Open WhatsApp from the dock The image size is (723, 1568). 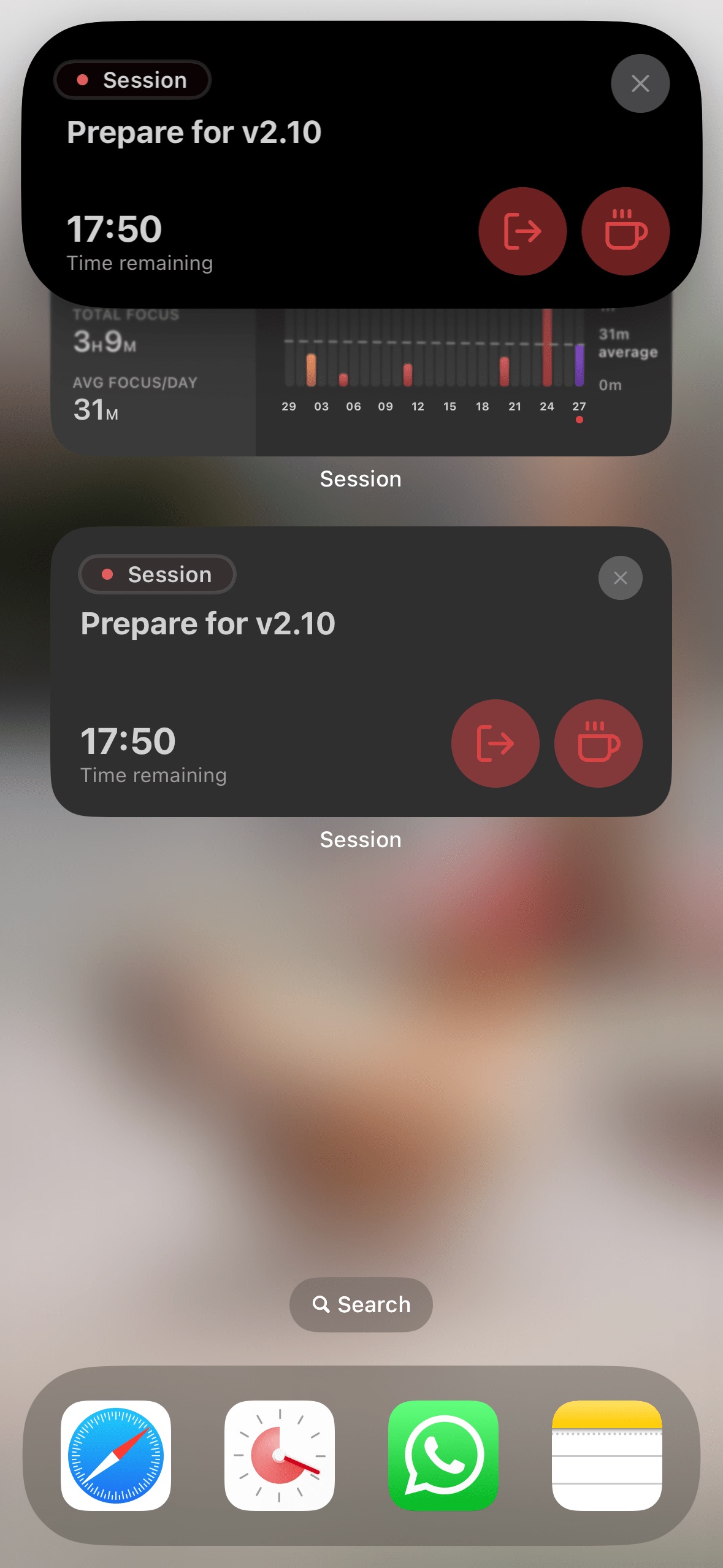pyautogui.click(x=443, y=1455)
